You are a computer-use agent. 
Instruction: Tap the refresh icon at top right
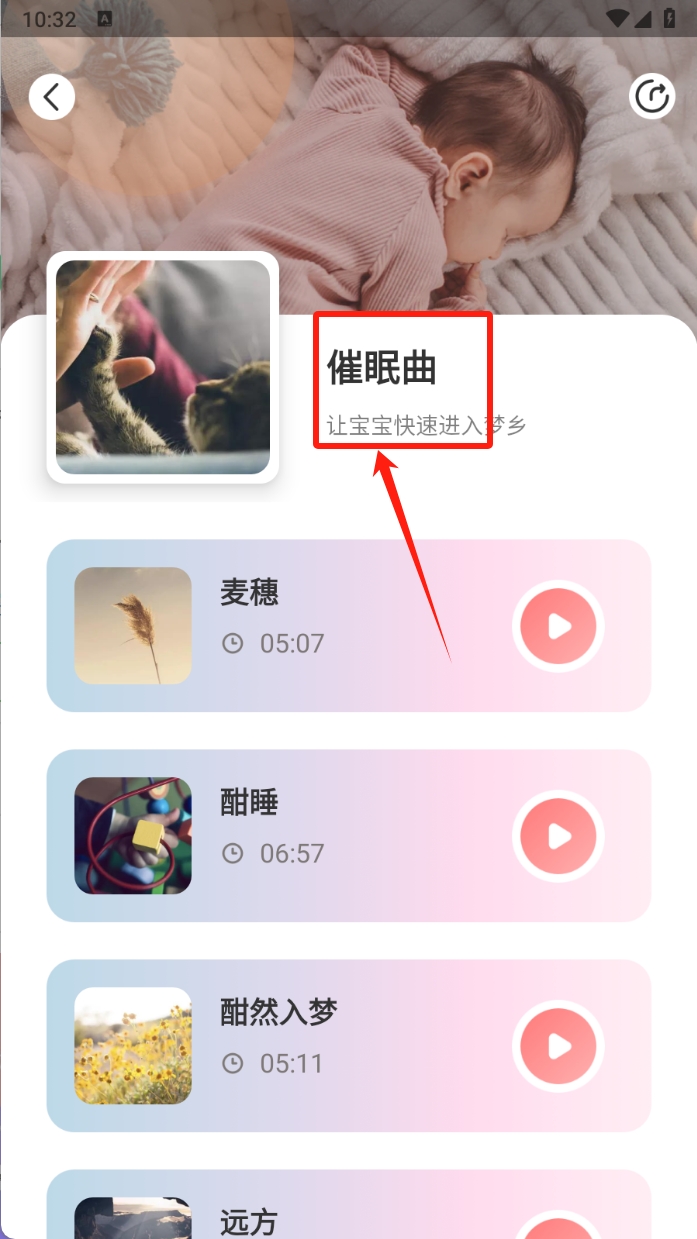pos(652,97)
